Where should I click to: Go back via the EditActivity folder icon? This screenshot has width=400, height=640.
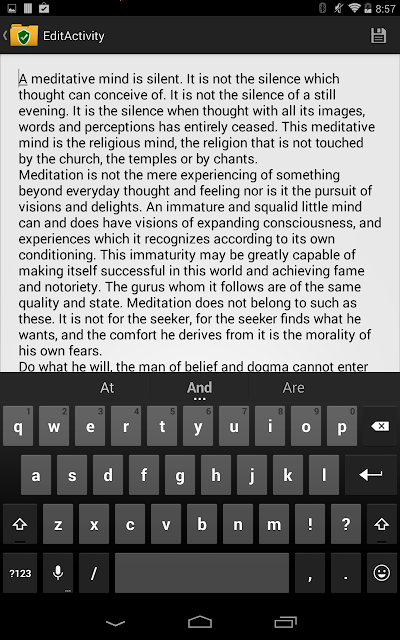[x=20, y=36]
